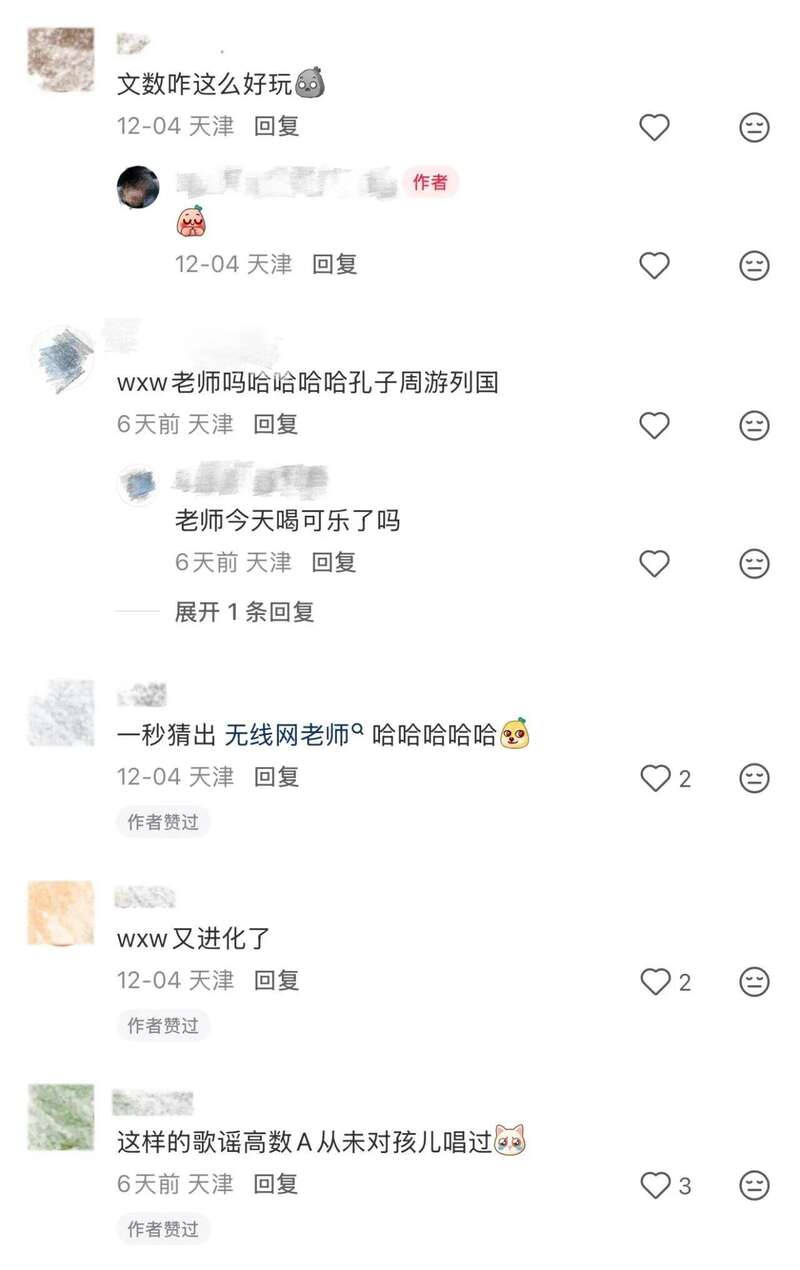Reply to the comment 文数咋这么好玩
Viewport: 800px width, 1270px height.
(x=277, y=126)
